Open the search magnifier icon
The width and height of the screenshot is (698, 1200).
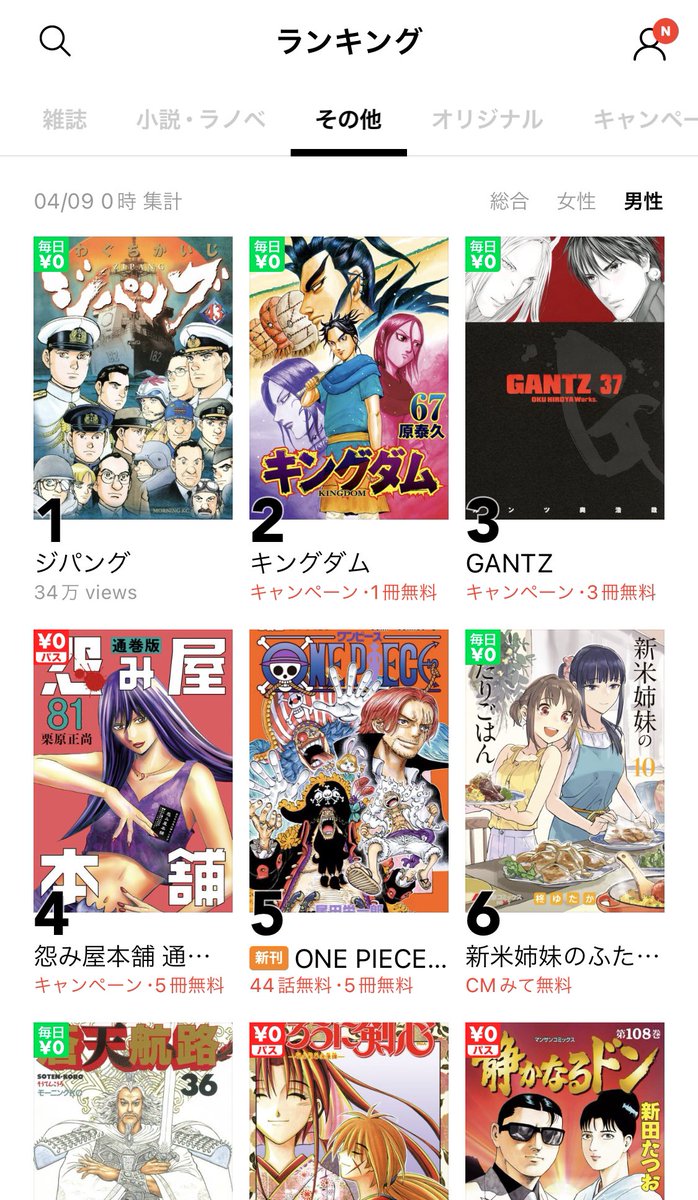click(x=54, y=41)
